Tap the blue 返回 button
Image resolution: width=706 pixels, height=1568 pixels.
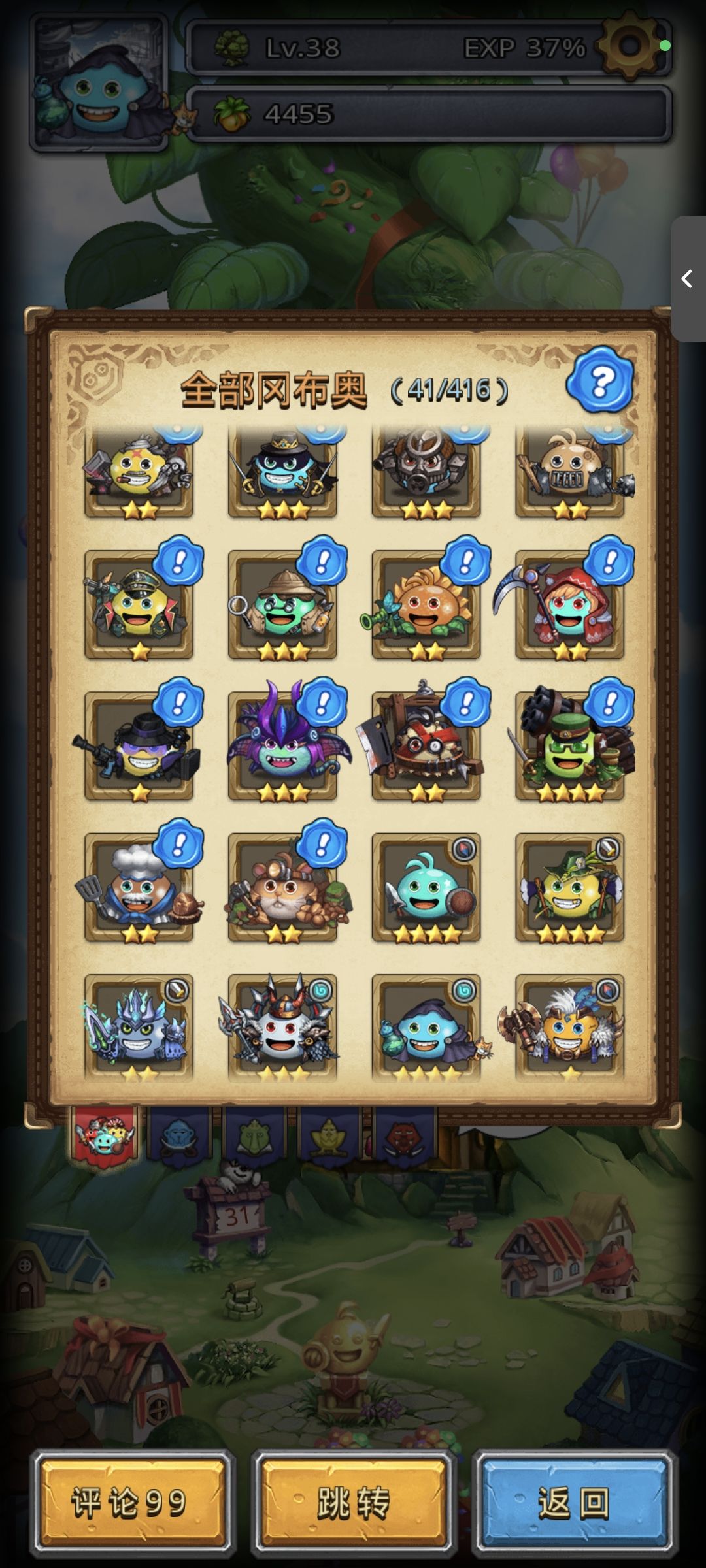[573, 1502]
